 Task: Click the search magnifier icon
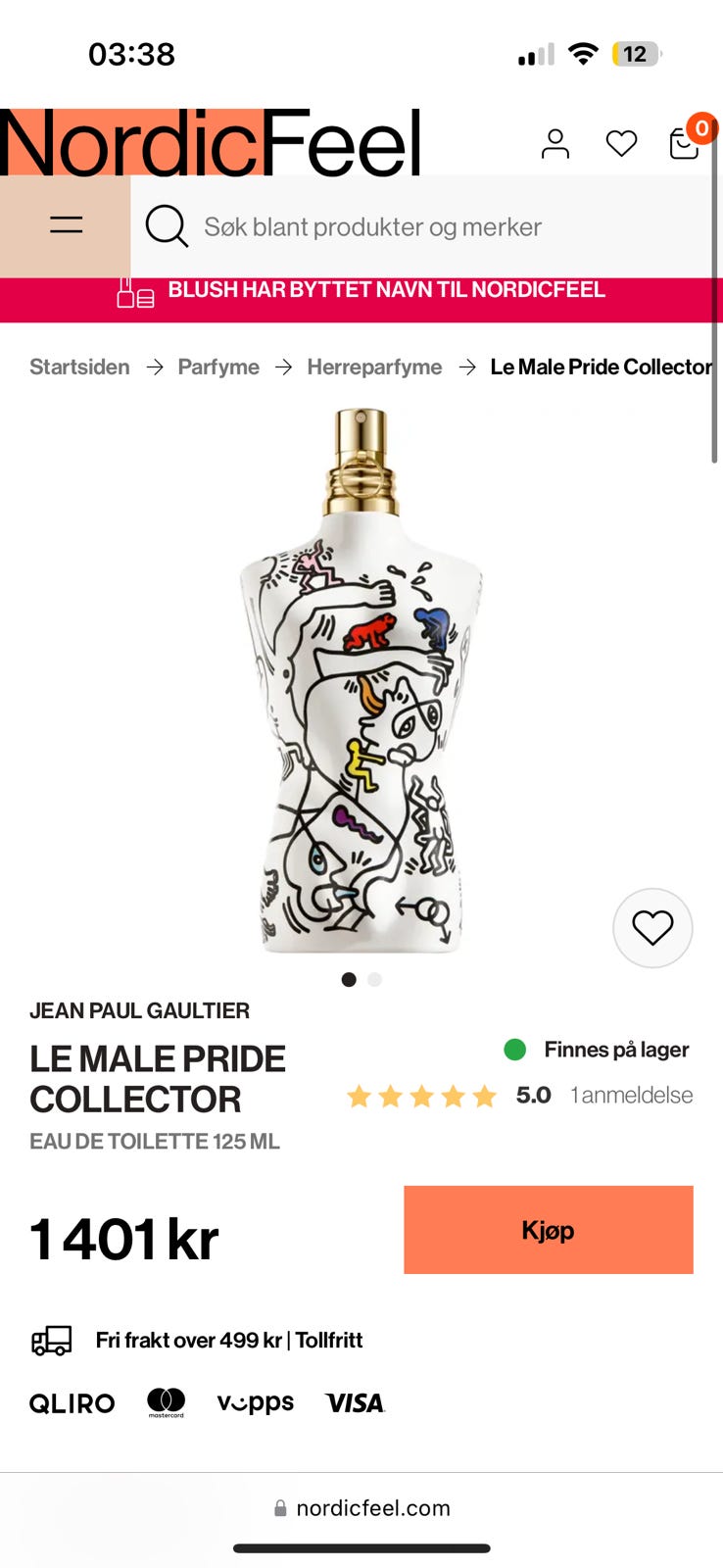tap(167, 226)
